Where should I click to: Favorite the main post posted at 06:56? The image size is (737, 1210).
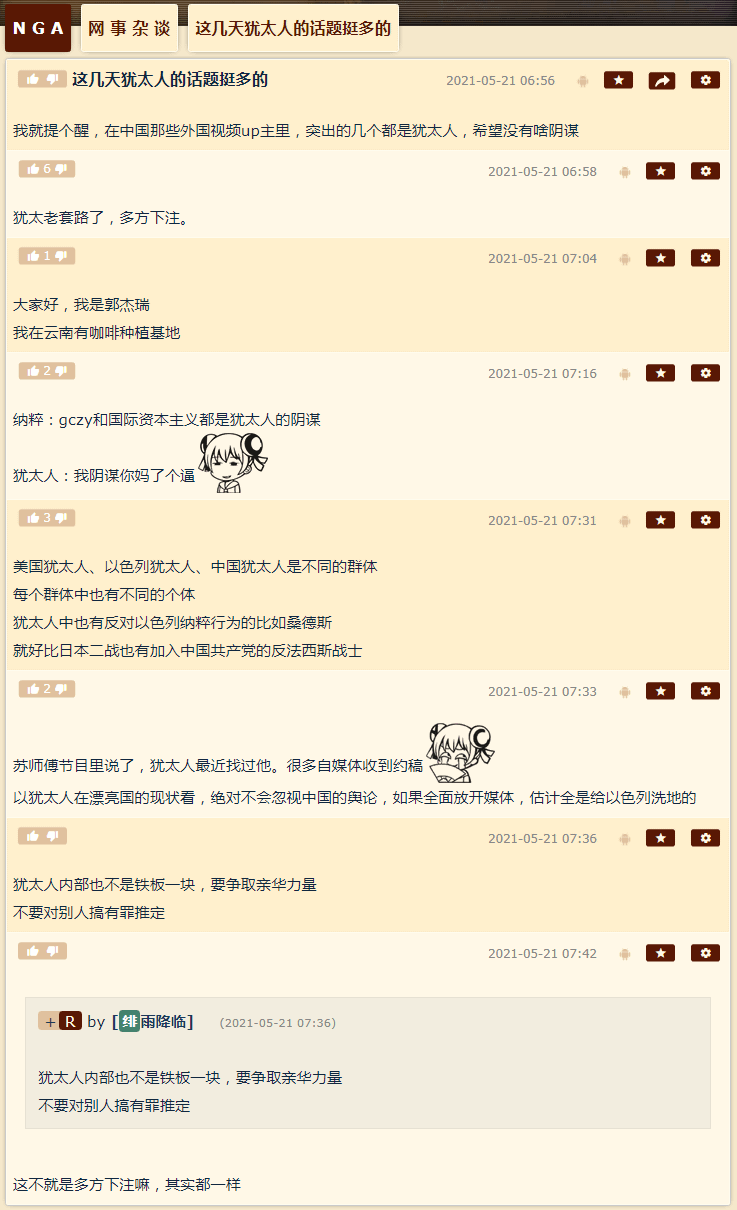tap(618, 80)
